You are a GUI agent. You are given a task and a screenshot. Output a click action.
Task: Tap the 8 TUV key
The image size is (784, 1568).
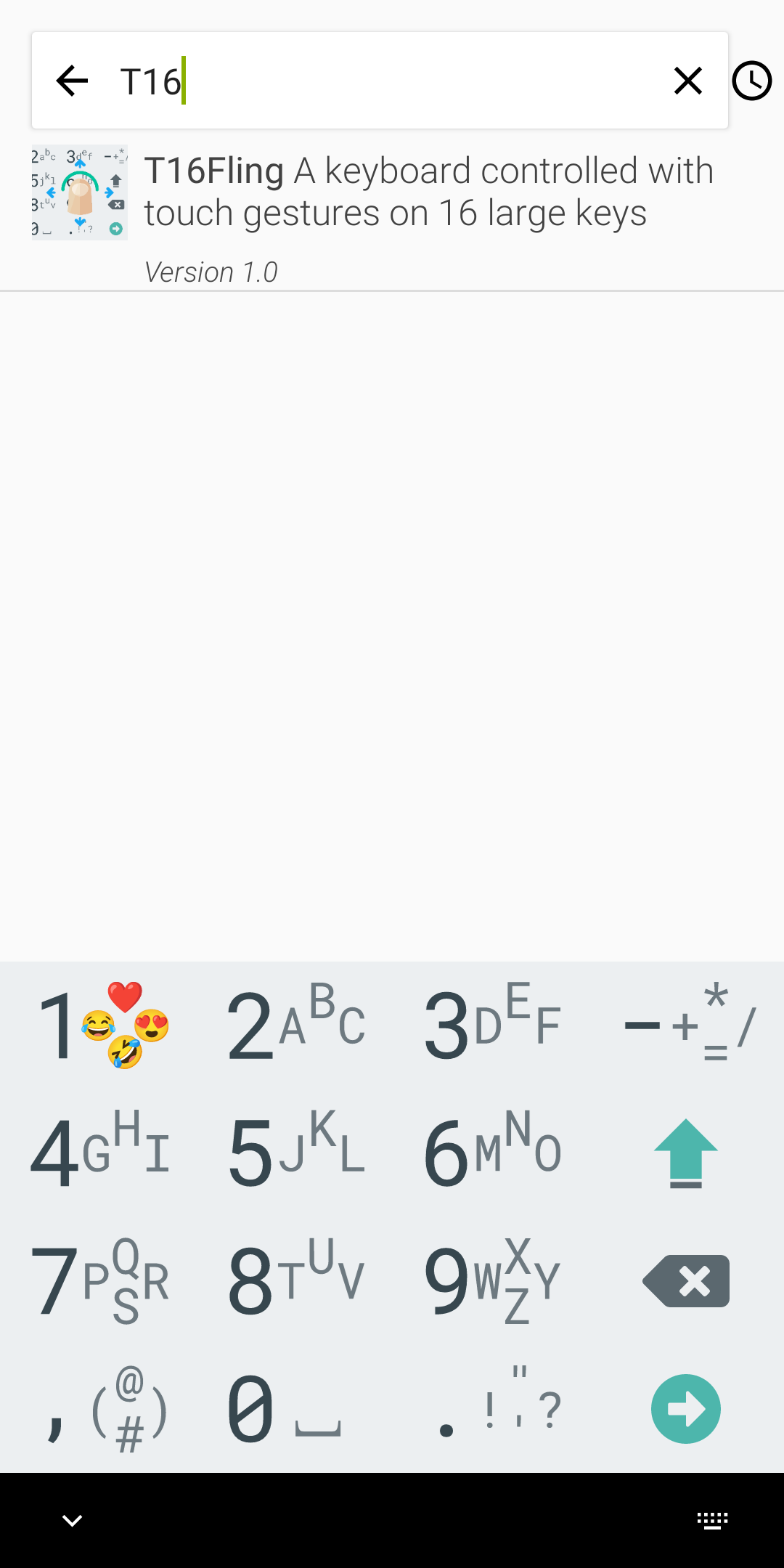(x=295, y=1281)
